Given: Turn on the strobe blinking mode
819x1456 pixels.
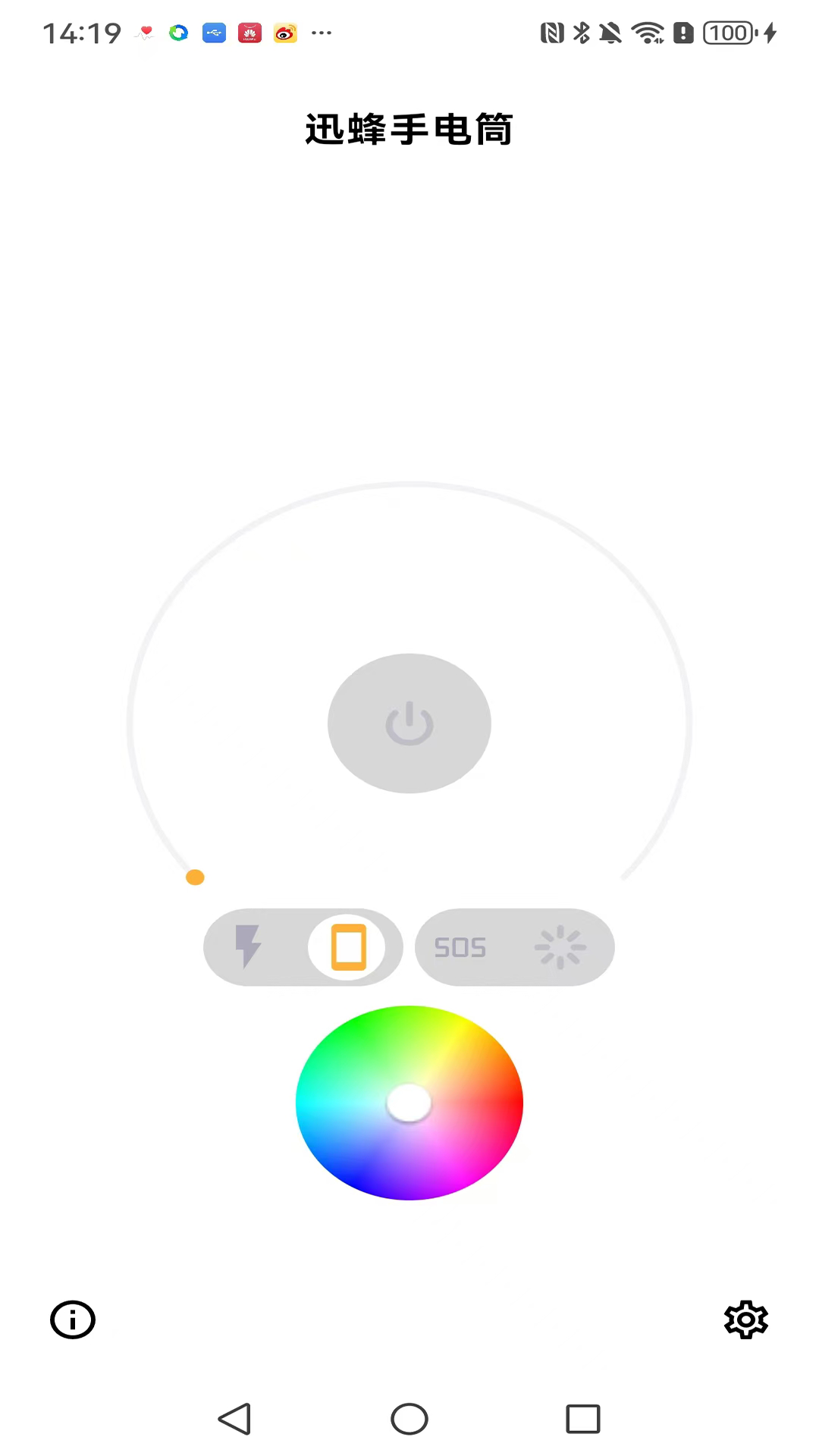Looking at the screenshot, I should [x=560, y=947].
